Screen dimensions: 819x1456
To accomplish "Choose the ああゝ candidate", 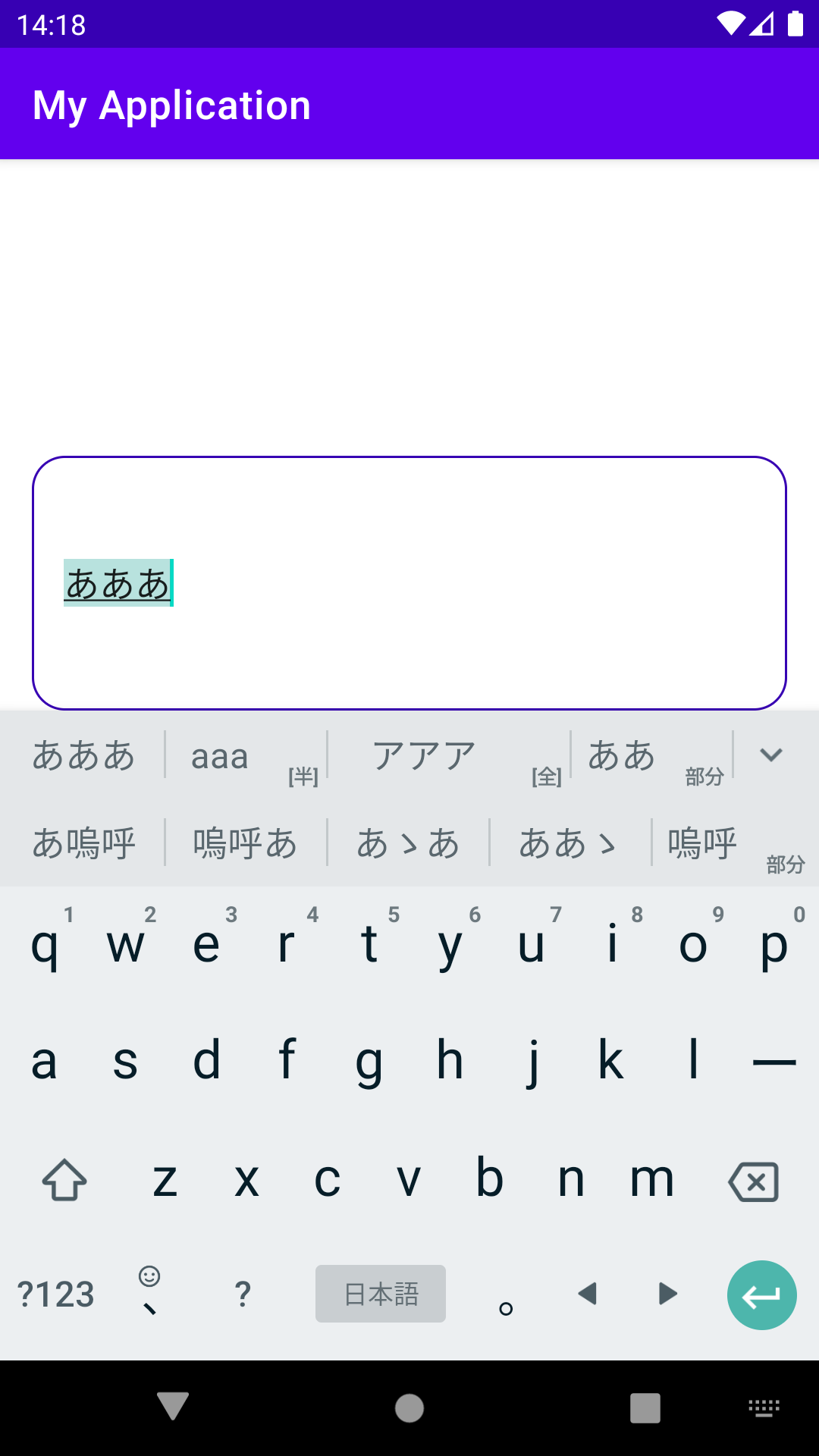I will point(569,843).
